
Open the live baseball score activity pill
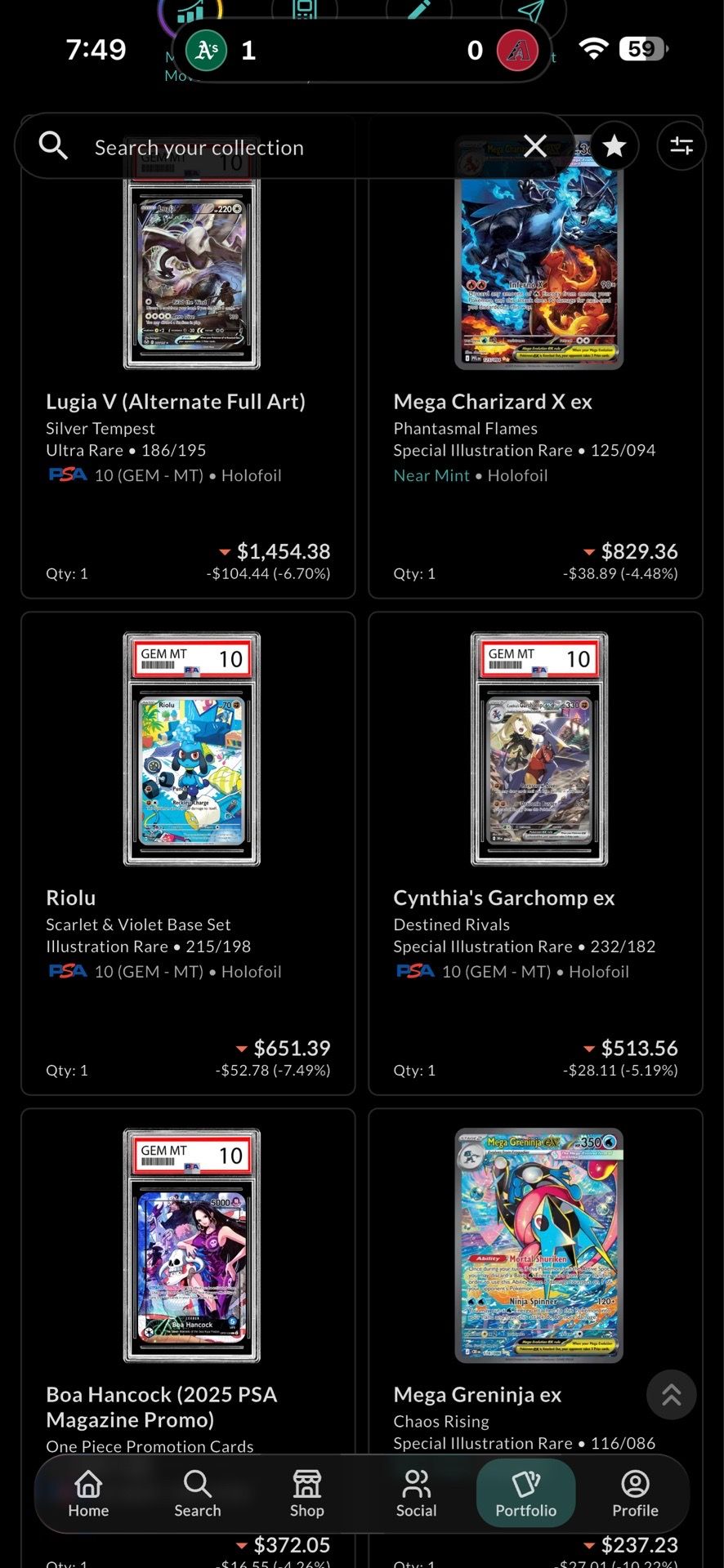[x=362, y=51]
